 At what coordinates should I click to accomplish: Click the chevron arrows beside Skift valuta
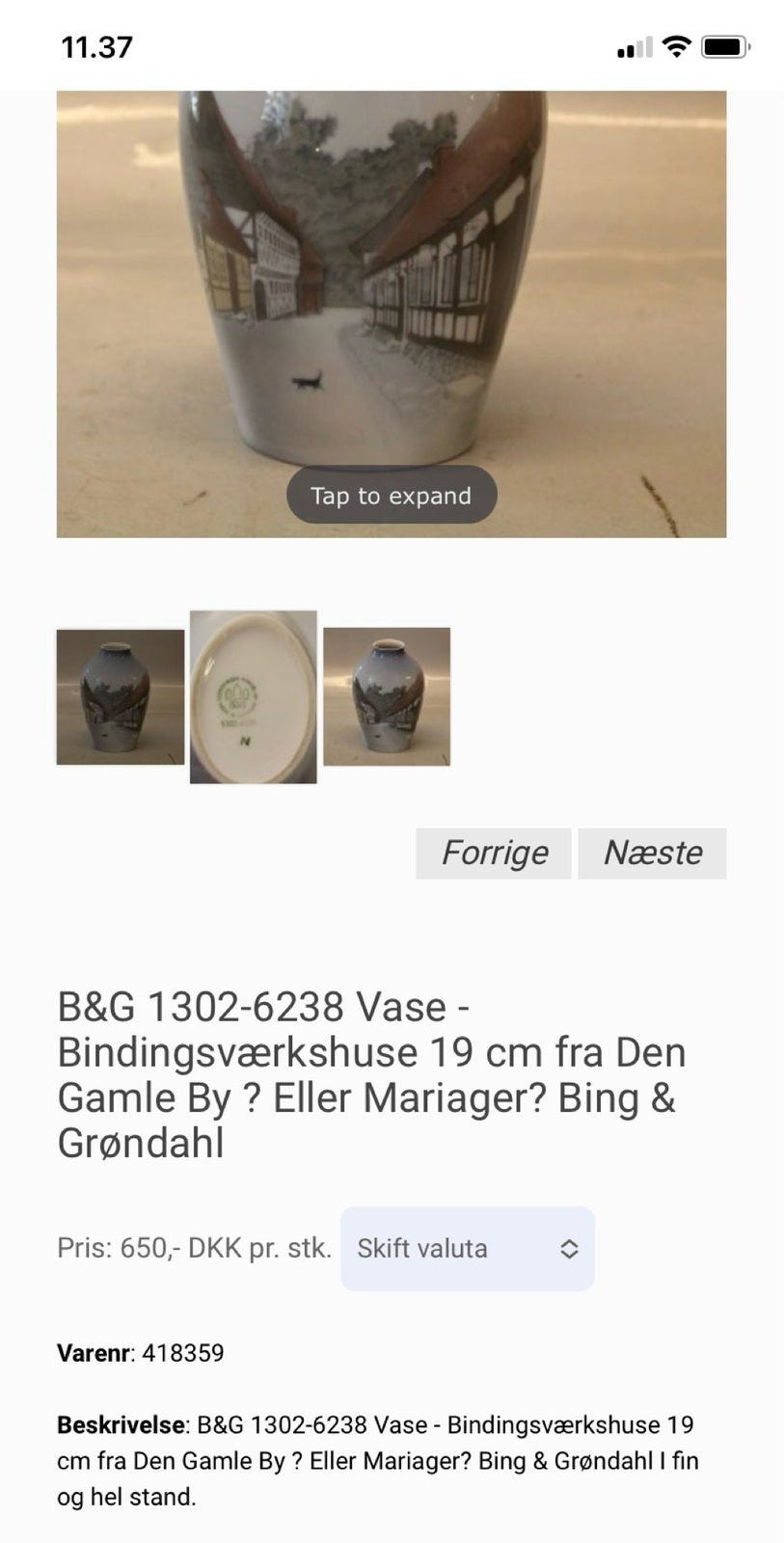coord(569,1248)
